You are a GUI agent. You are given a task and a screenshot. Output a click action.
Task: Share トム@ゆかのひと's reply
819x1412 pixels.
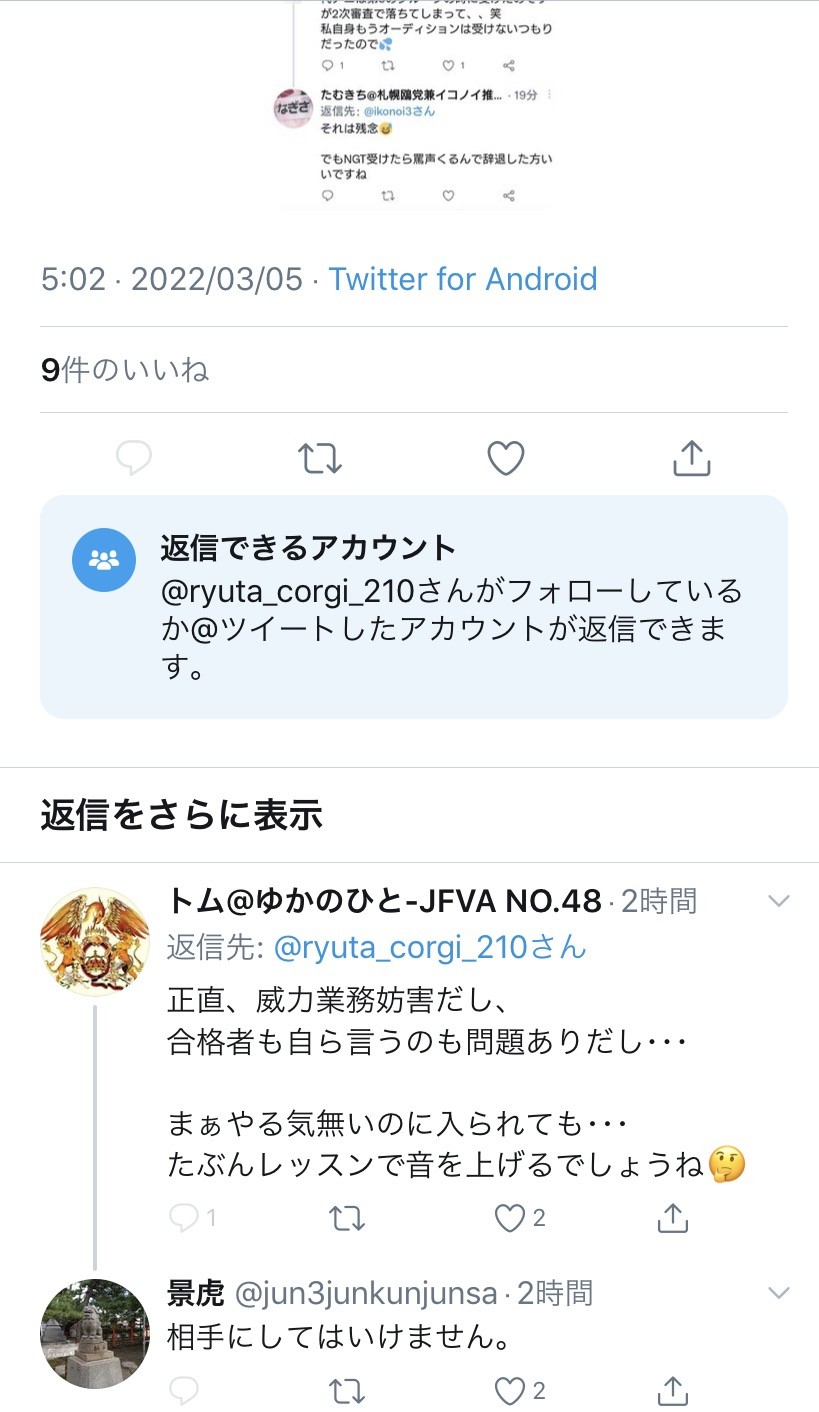[673, 1217]
